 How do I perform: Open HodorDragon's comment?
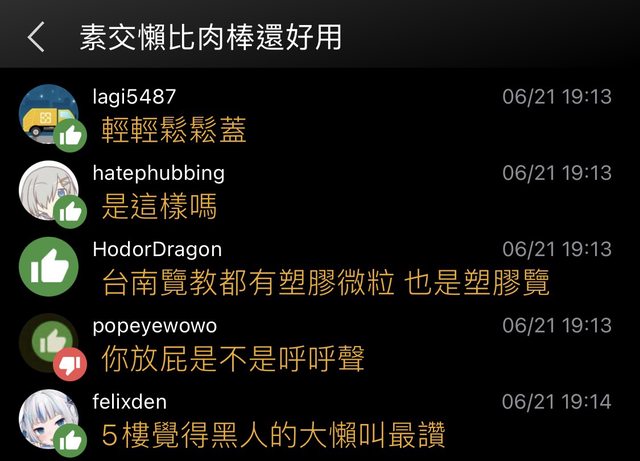[x=326, y=283]
